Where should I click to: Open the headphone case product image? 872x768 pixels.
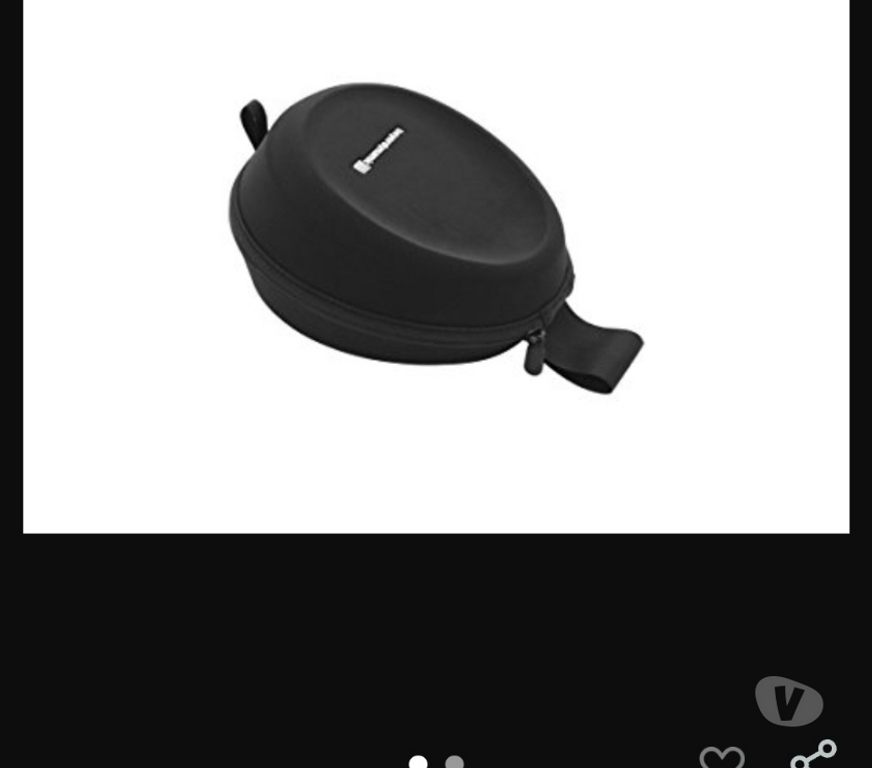tap(436, 240)
